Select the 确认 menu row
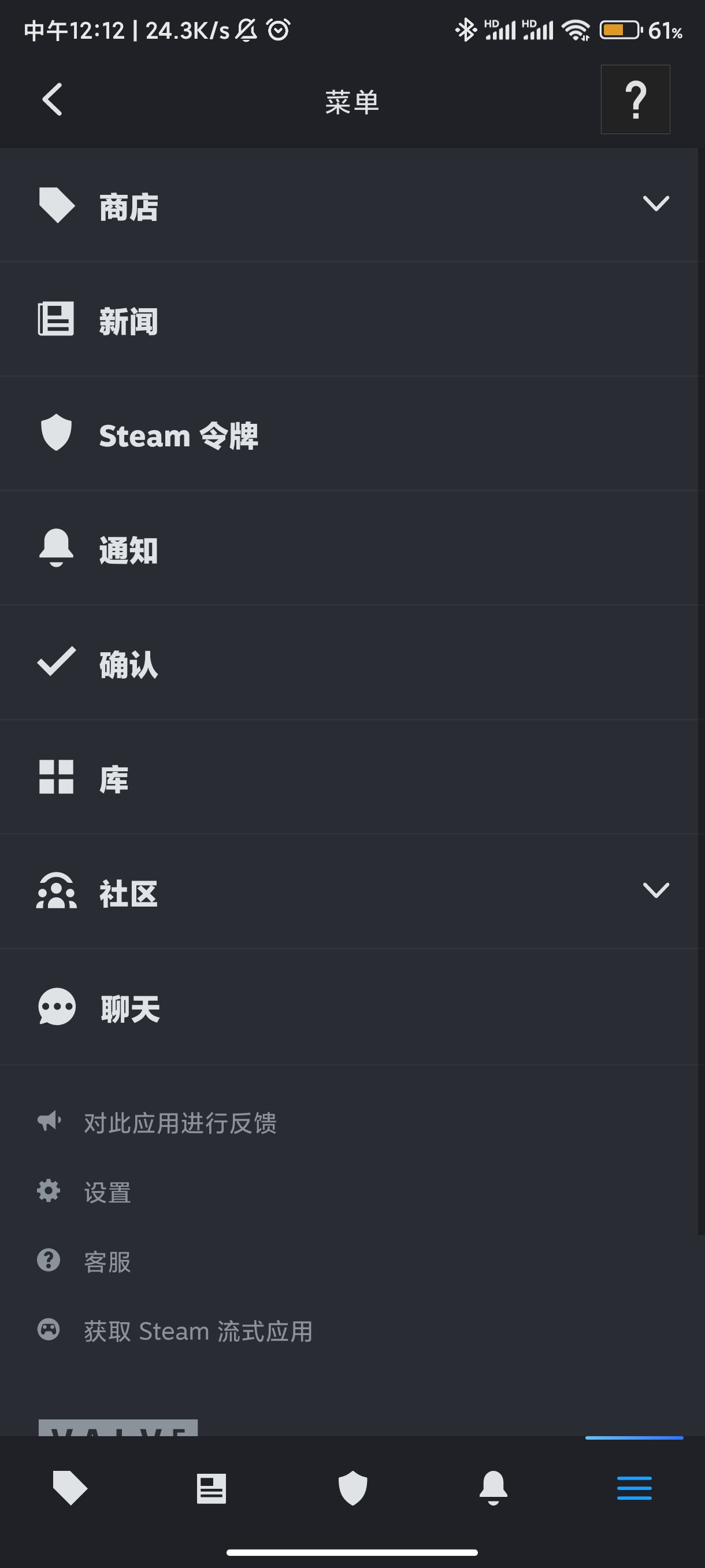705x1568 pixels. click(128, 664)
